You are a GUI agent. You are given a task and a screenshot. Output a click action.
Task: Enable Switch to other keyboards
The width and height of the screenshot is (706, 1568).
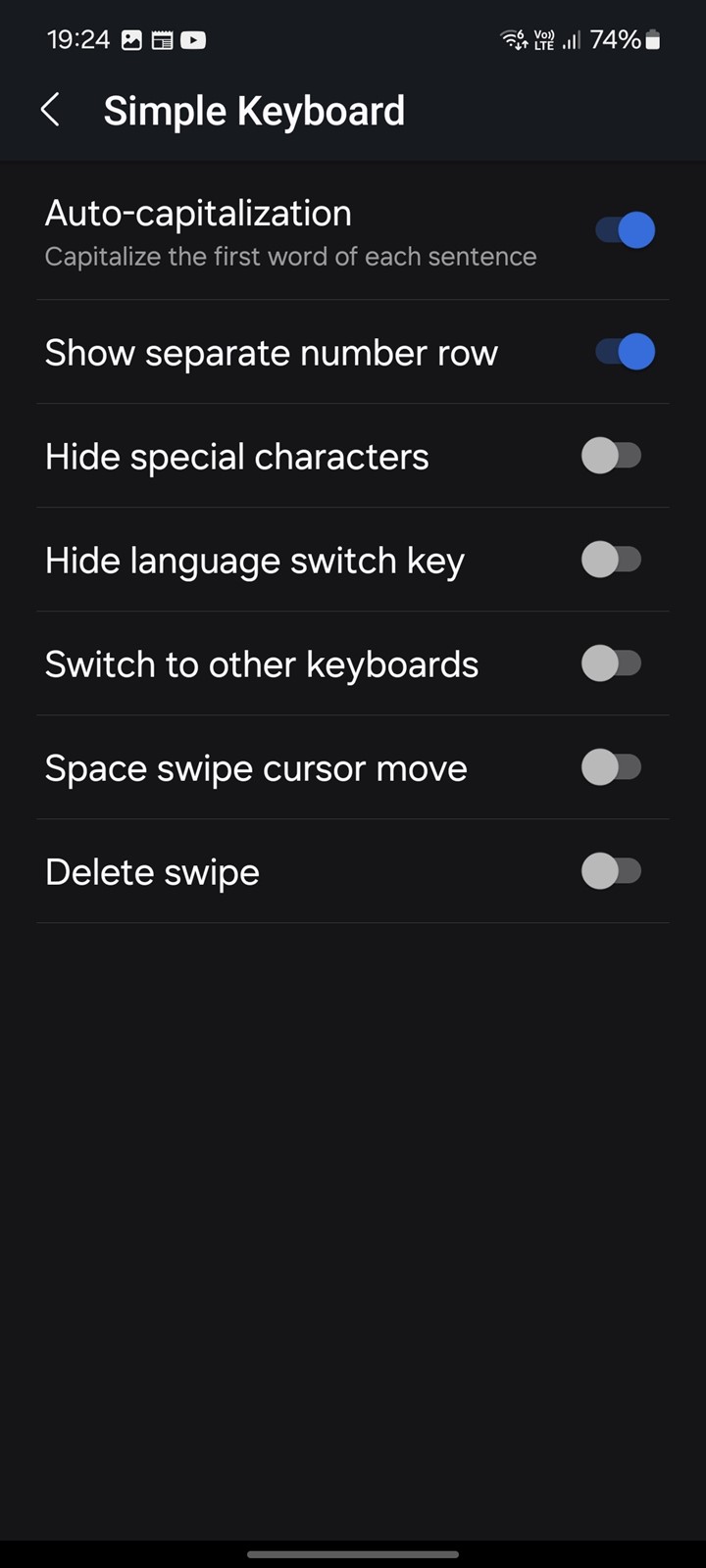pyautogui.click(x=612, y=663)
